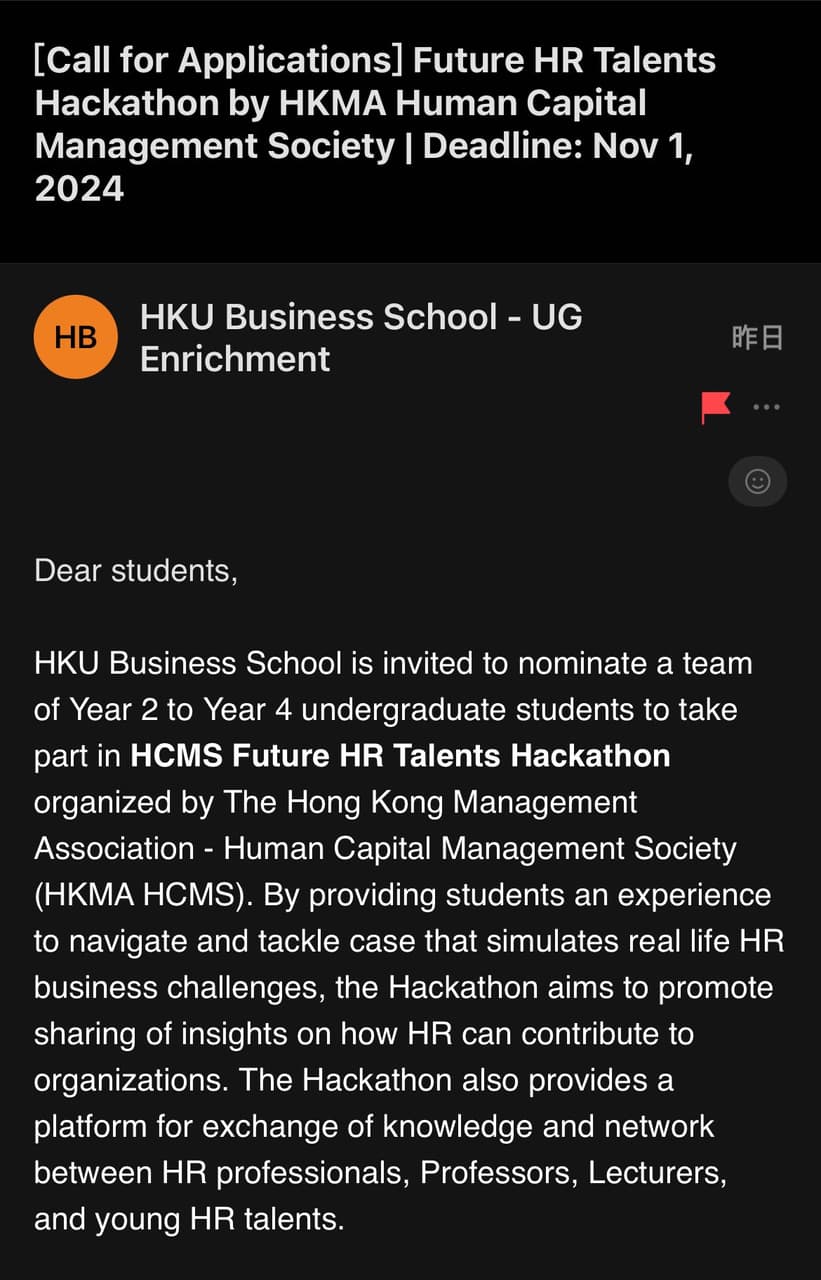Tap the smiley face to react to the message
Image resolution: width=821 pixels, height=1280 pixels.
click(x=757, y=481)
